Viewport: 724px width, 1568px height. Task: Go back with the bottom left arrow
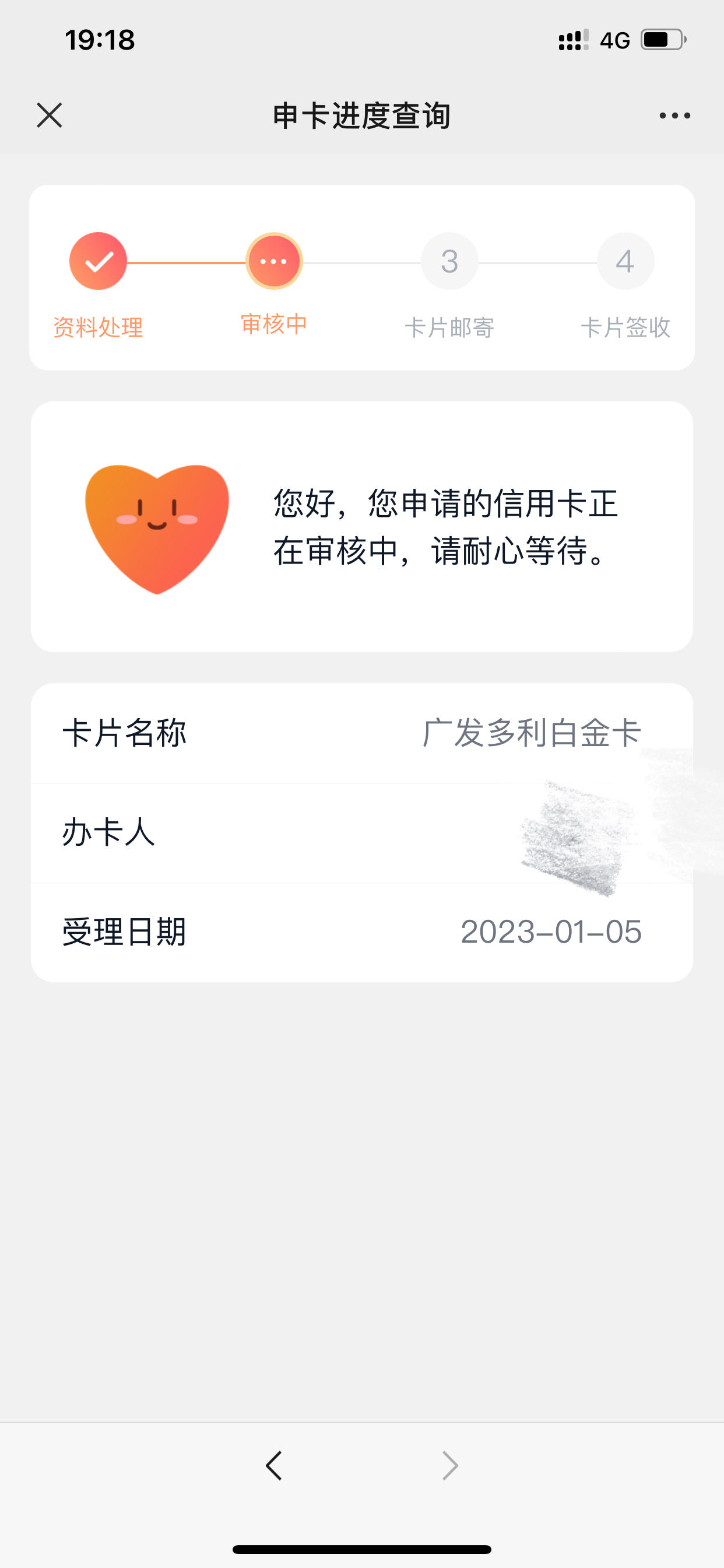pos(274,1466)
